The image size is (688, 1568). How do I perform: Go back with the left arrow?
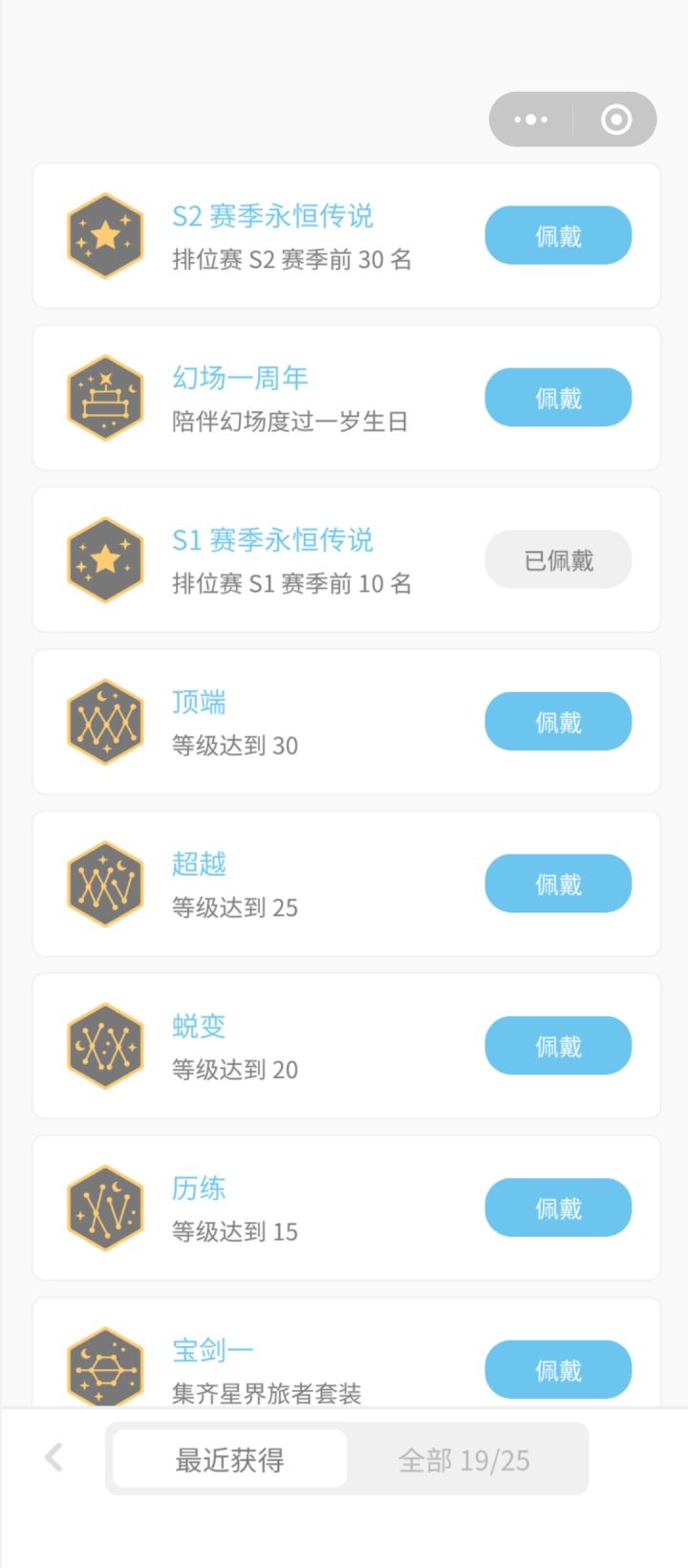point(54,1457)
